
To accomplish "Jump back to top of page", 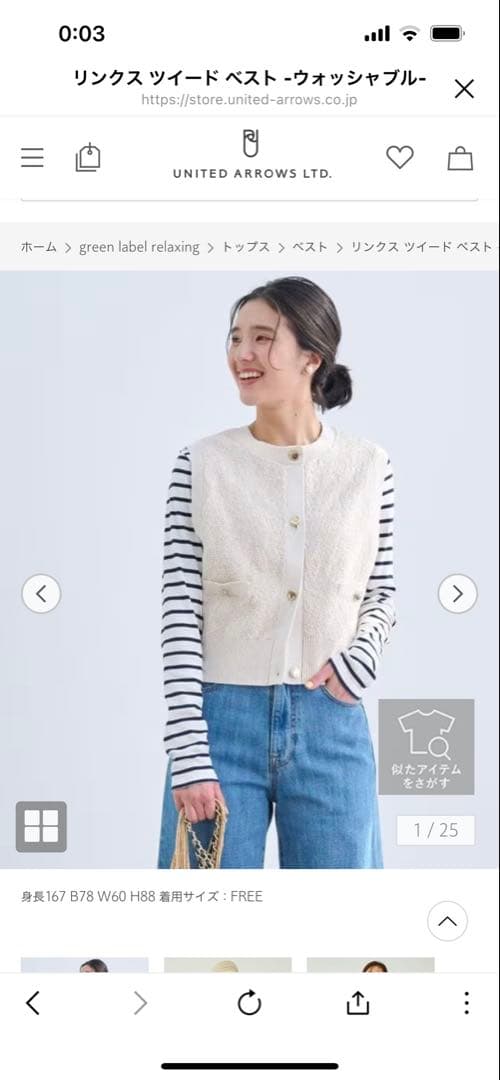I will pos(447,922).
